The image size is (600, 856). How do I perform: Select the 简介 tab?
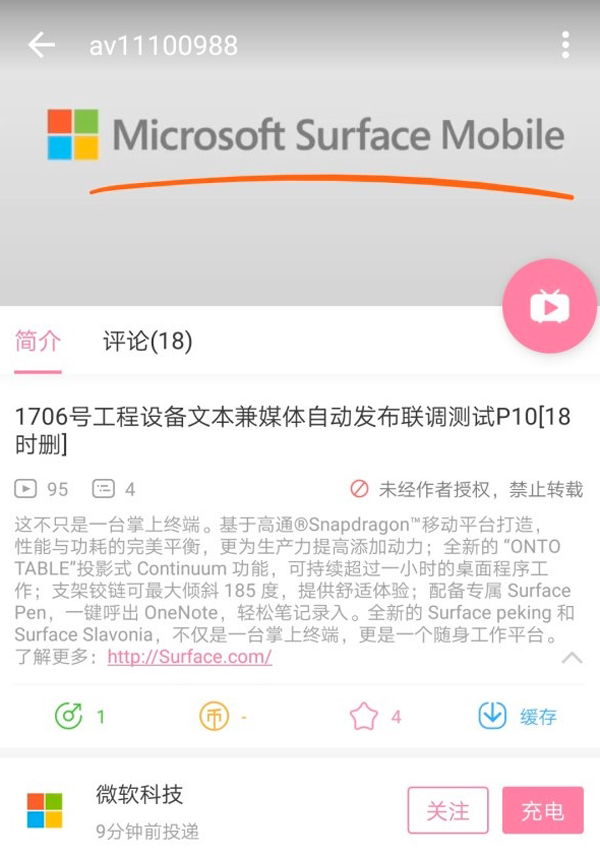coord(38,342)
